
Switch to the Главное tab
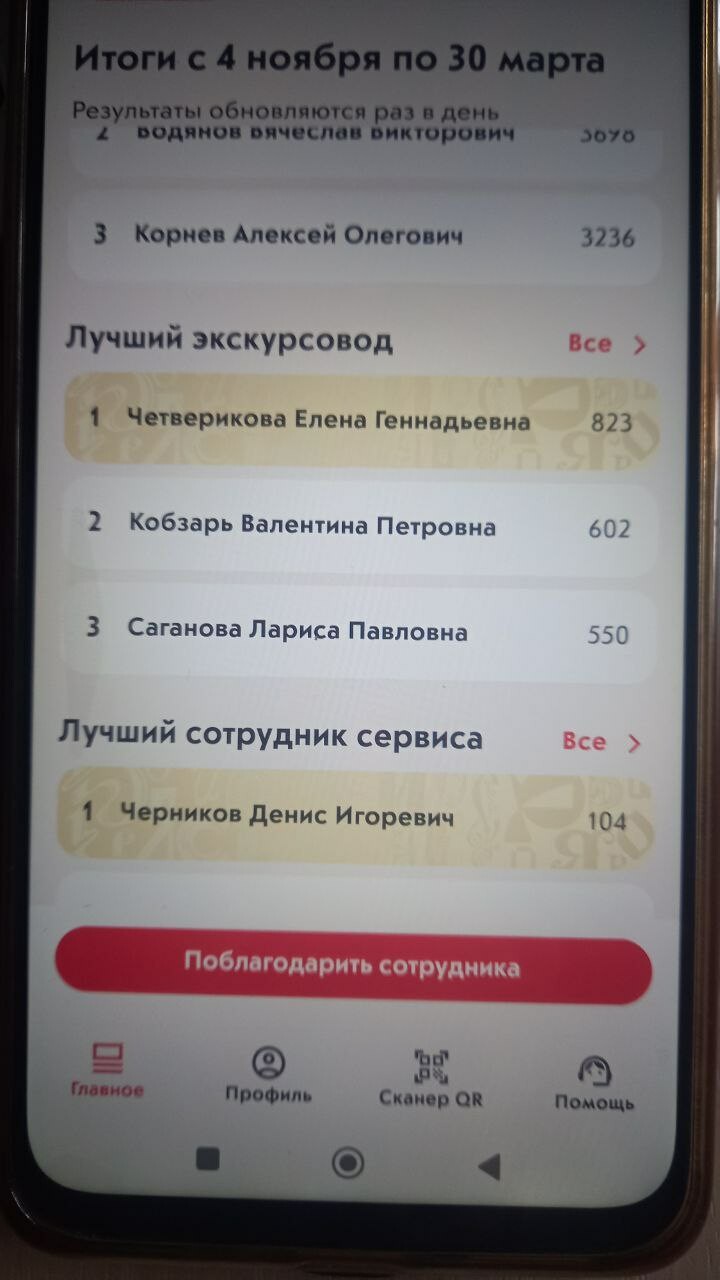107,1070
